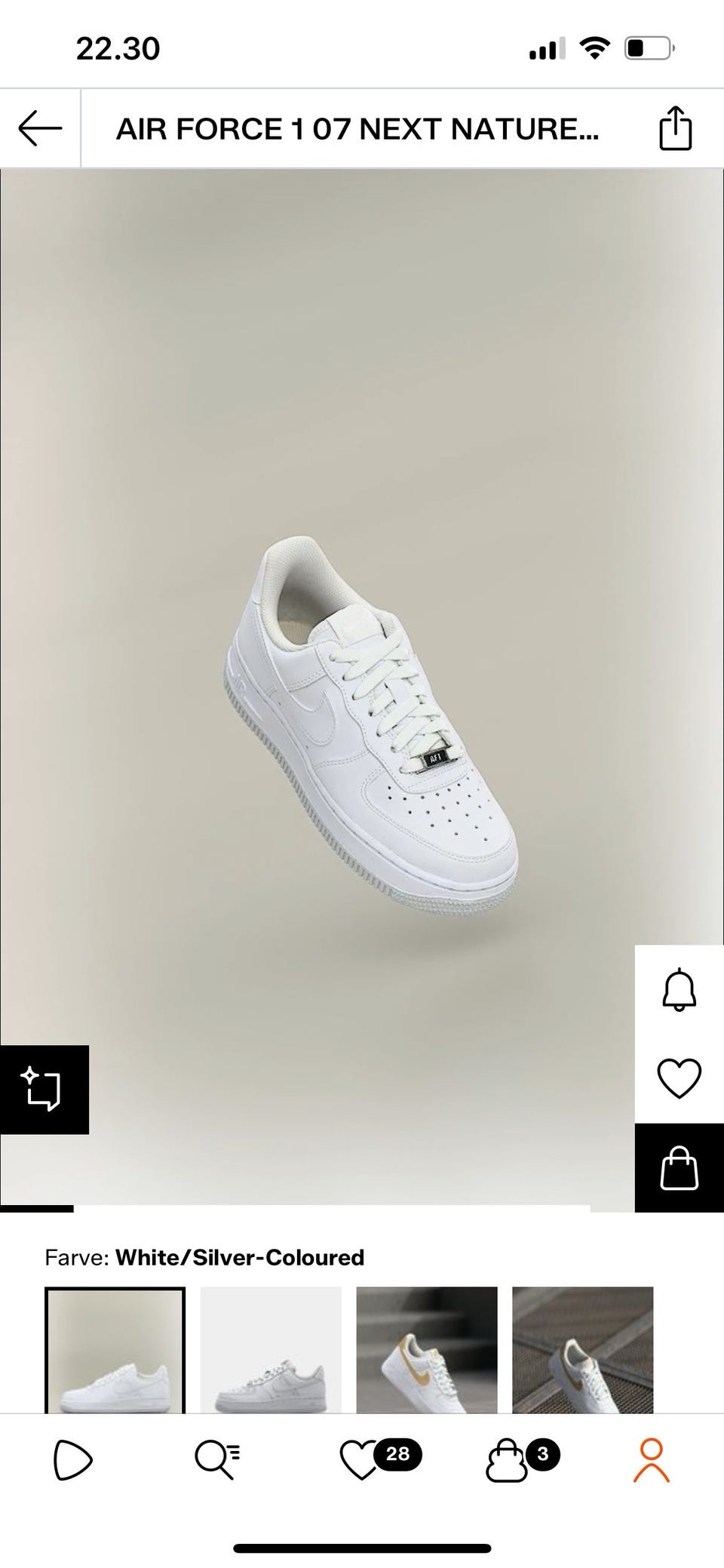Choose the grey sneaker colour variant
This screenshot has width=724, height=1568.
pyautogui.click(x=271, y=1349)
